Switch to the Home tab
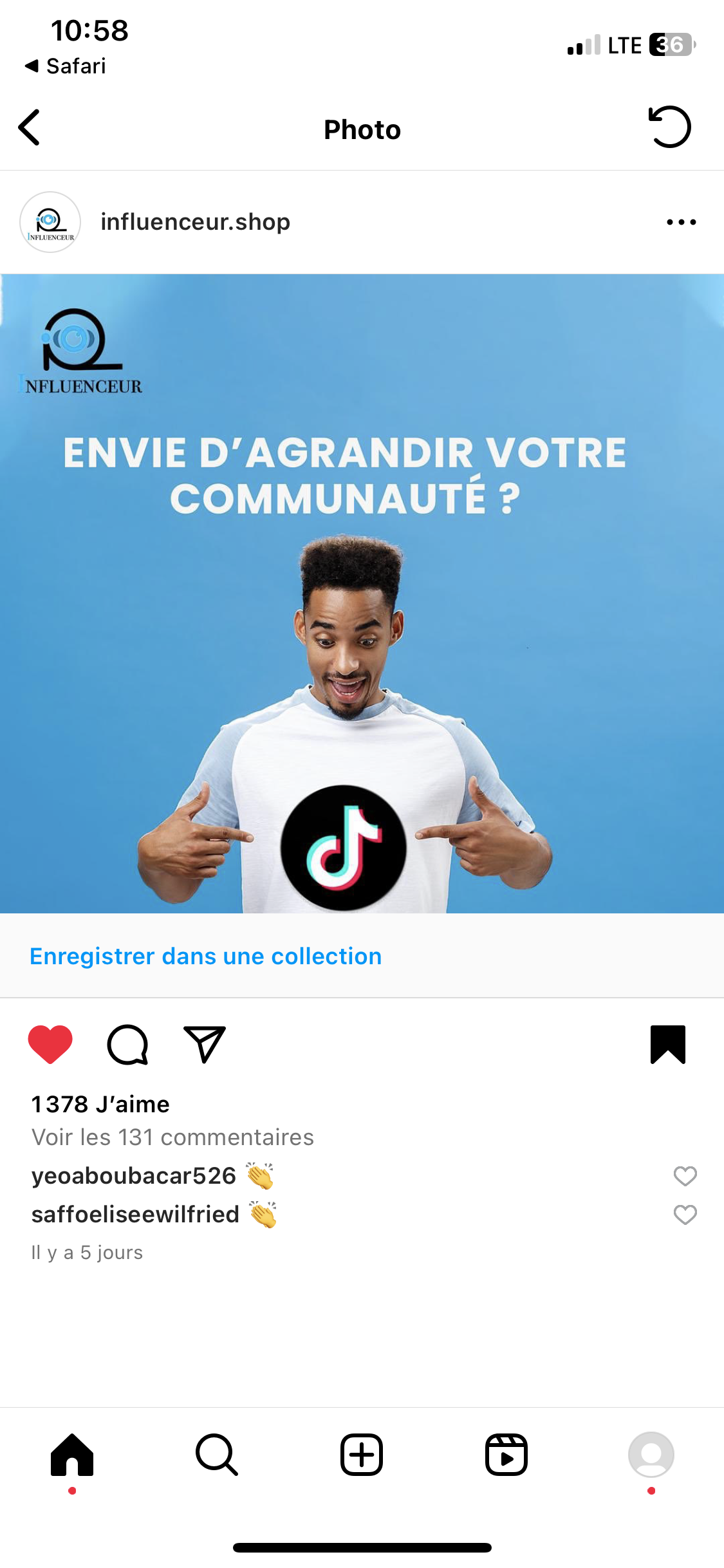 pyautogui.click(x=72, y=1455)
